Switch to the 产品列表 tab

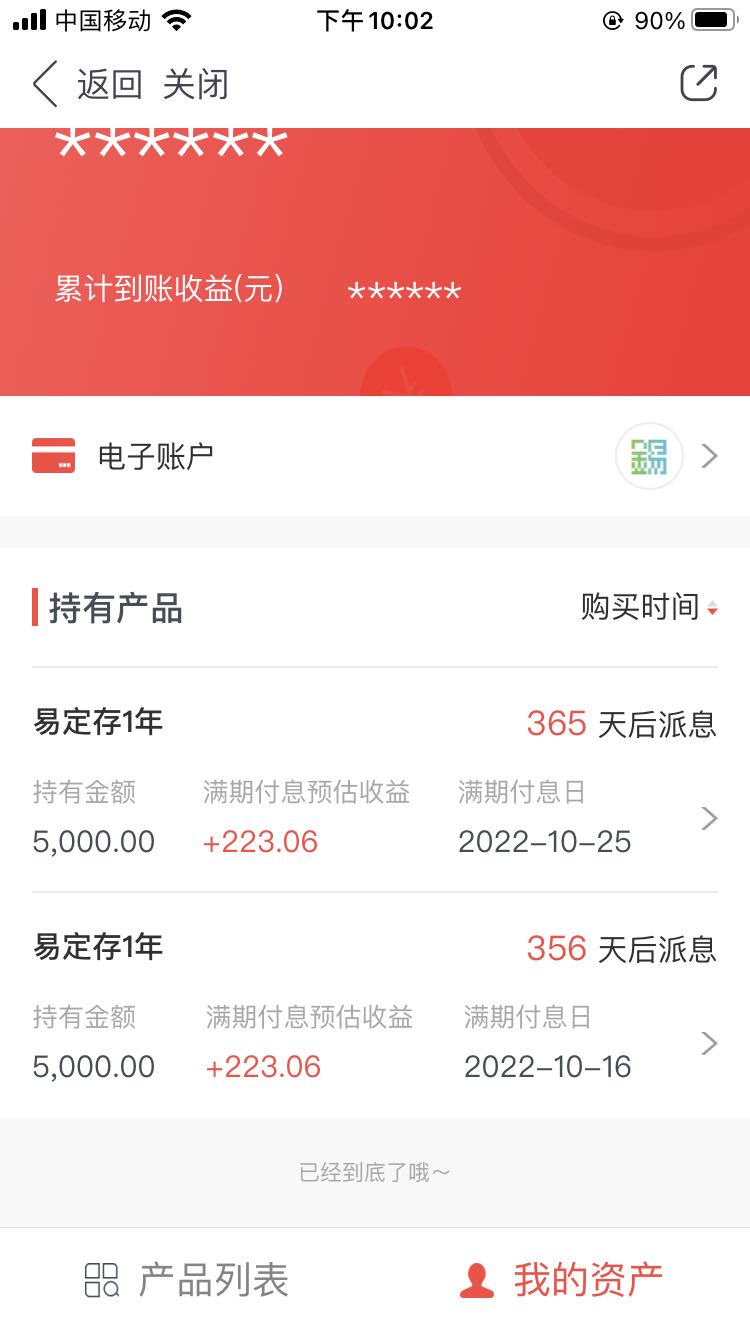pos(187,1280)
